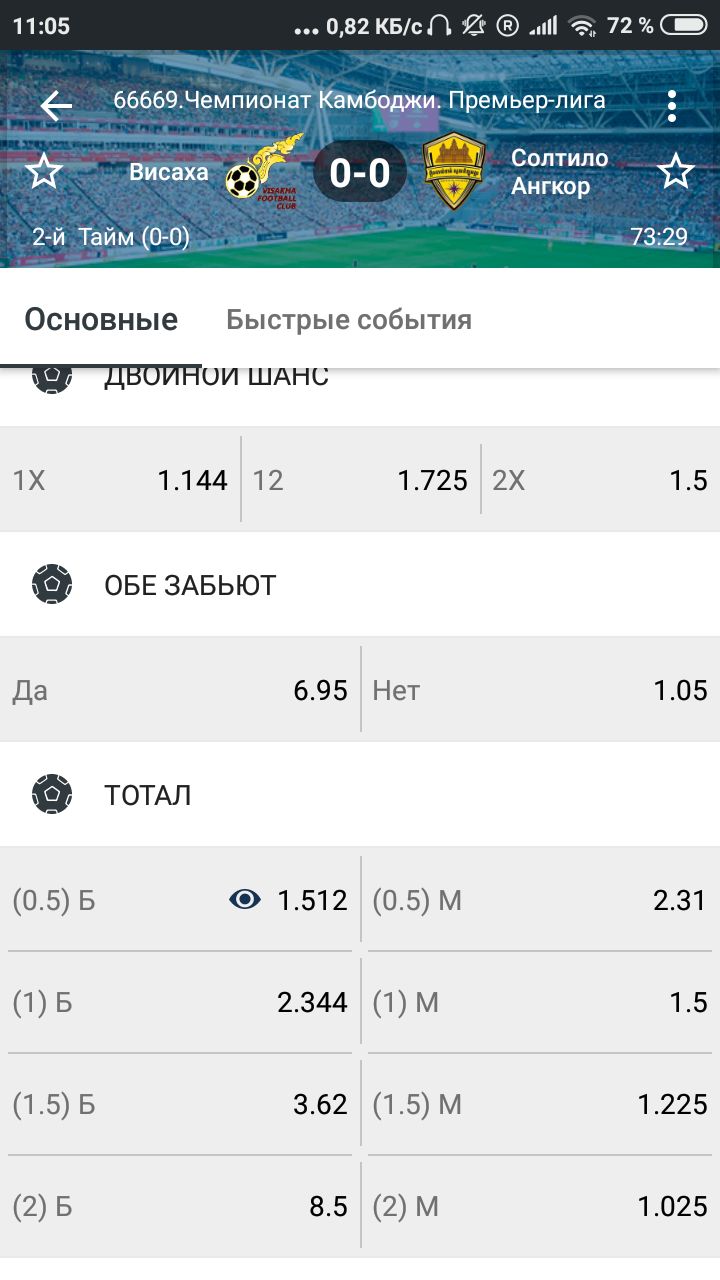Select total (0.5) Б at 1.512
The width and height of the screenshot is (720, 1280).
(180, 900)
